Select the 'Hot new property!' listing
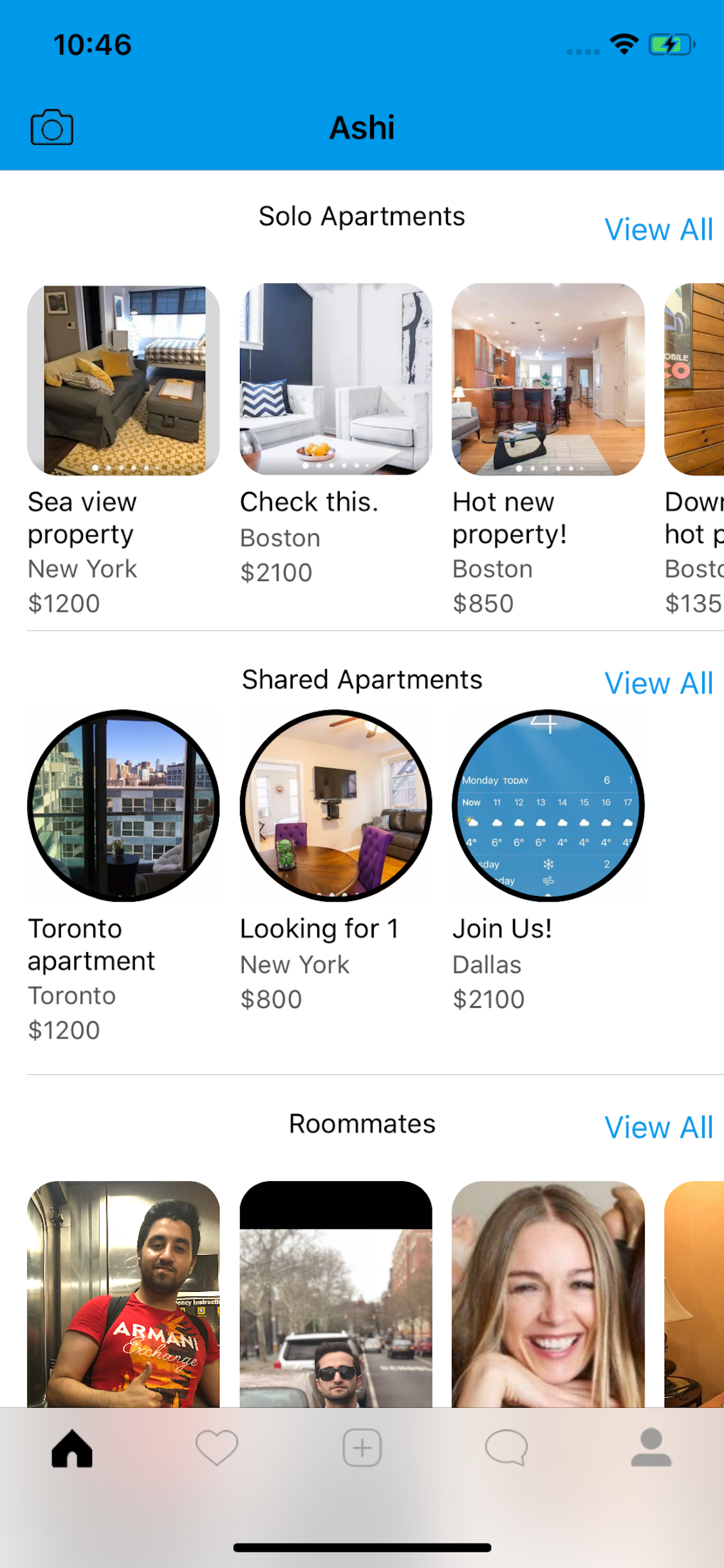Viewport: 724px width, 1568px height. tap(548, 380)
